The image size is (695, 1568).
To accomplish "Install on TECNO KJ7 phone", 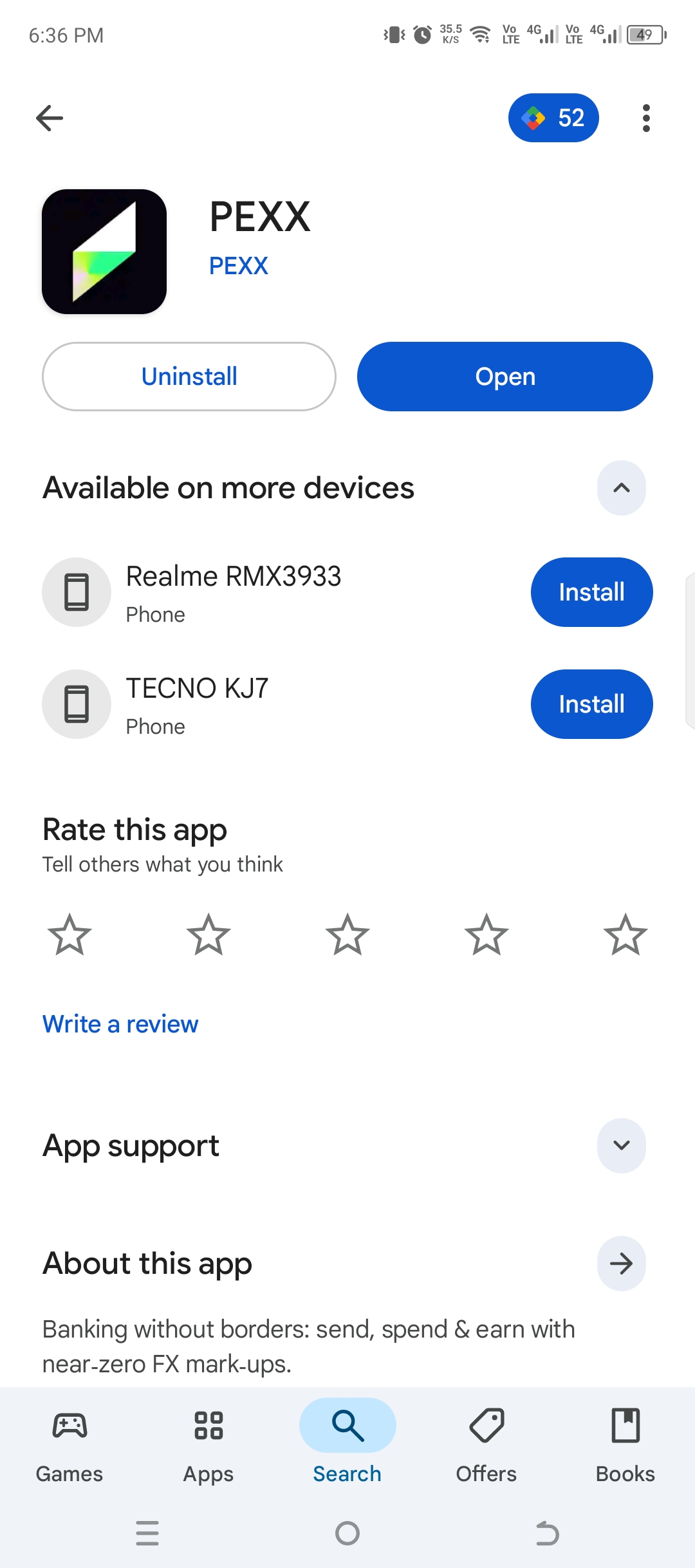I will (x=591, y=704).
